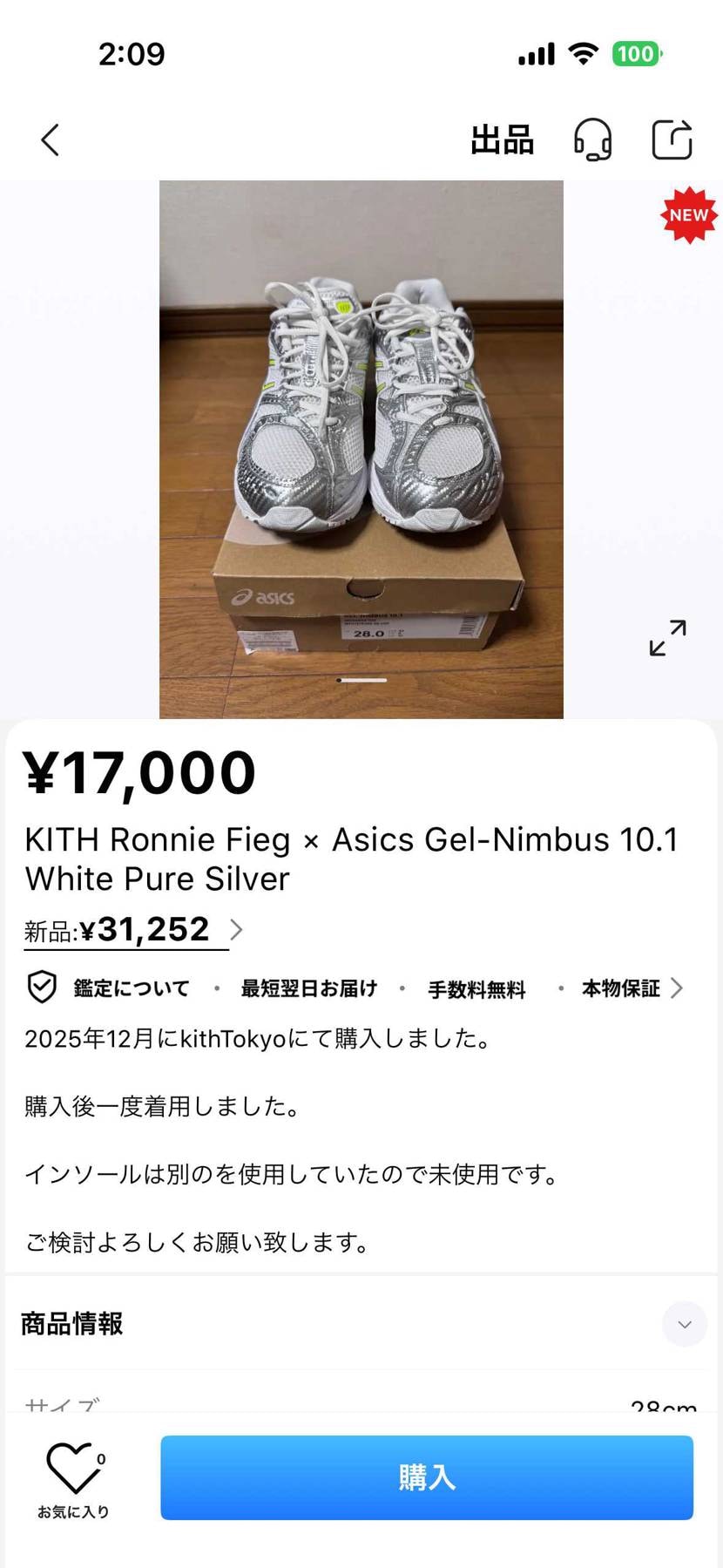Expand the product photo to fullscreen
This screenshot has height=1568, width=723.
pos(666,639)
